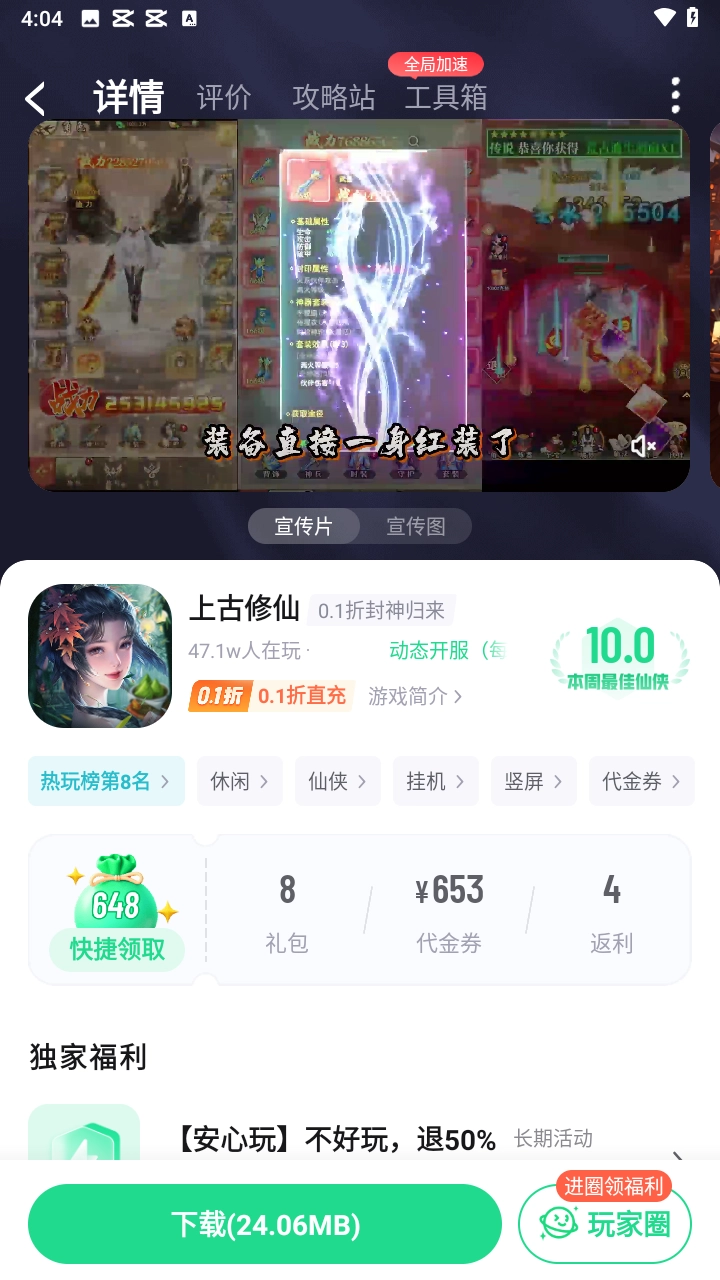The height and width of the screenshot is (1280, 720).
Task: Tap the 热玩榜第8名 chip
Action: click(106, 781)
